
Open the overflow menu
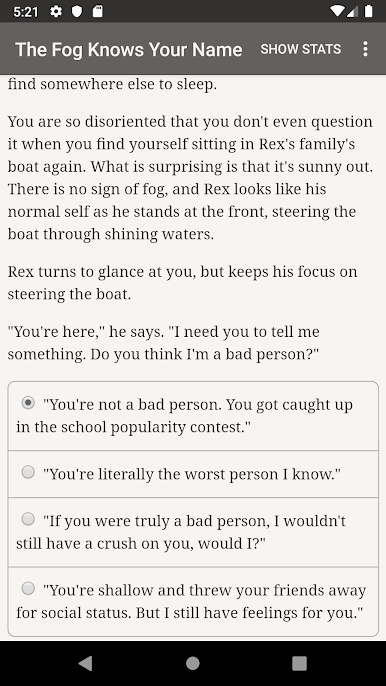[365, 49]
